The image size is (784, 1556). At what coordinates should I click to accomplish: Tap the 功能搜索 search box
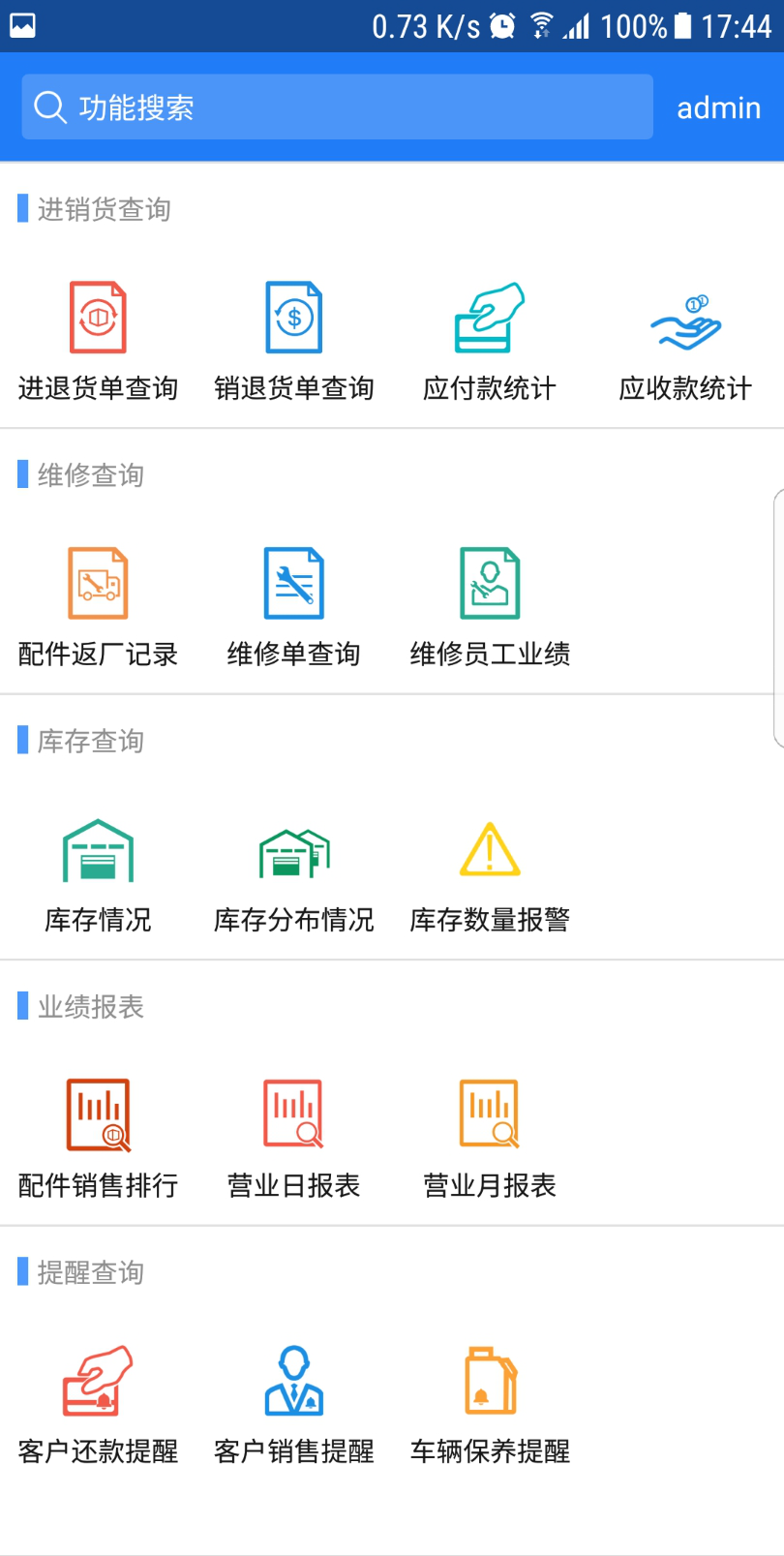click(337, 107)
